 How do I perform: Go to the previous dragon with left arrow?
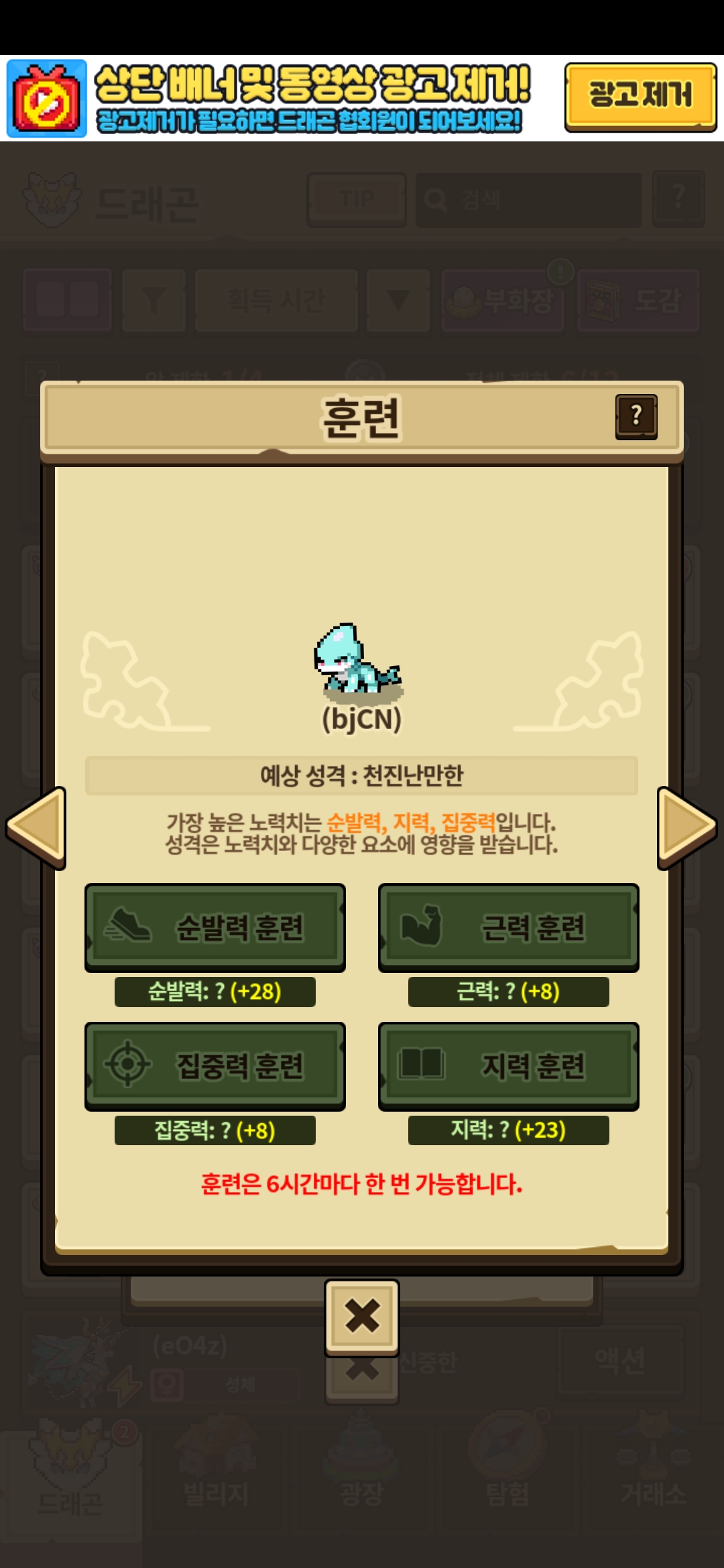coord(36,828)
